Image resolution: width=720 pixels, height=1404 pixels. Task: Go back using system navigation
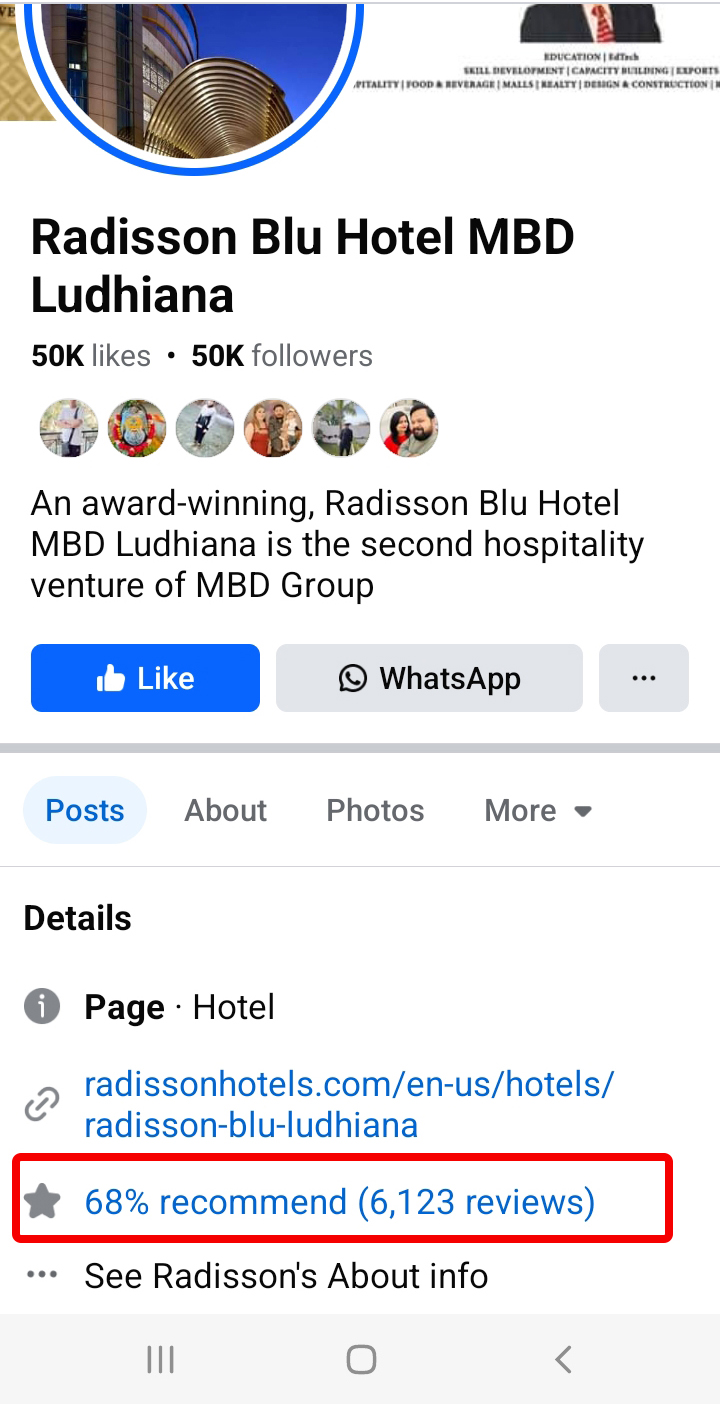pyautogui.click(x=562, y=1359)
